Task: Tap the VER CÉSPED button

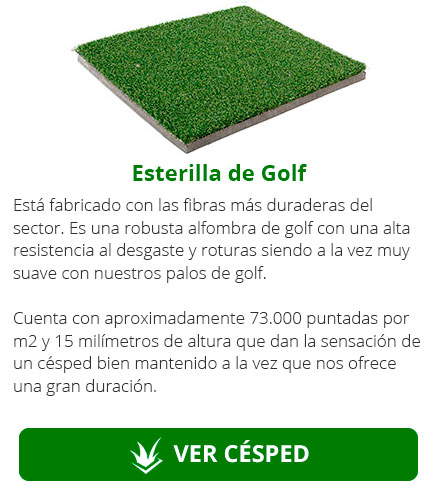Action: (x=218, y=454)
